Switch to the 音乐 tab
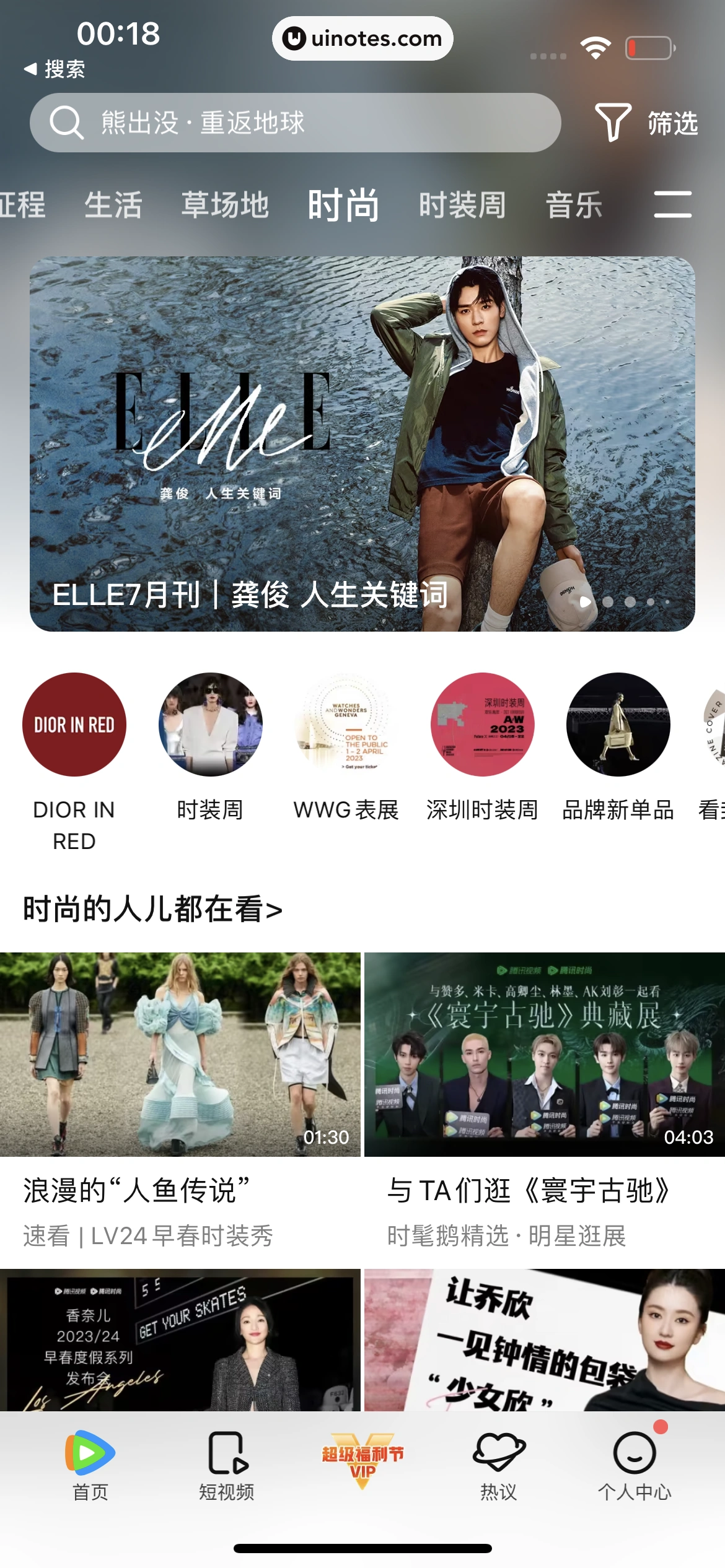725x1568 pixels. (x=573, y=205)
